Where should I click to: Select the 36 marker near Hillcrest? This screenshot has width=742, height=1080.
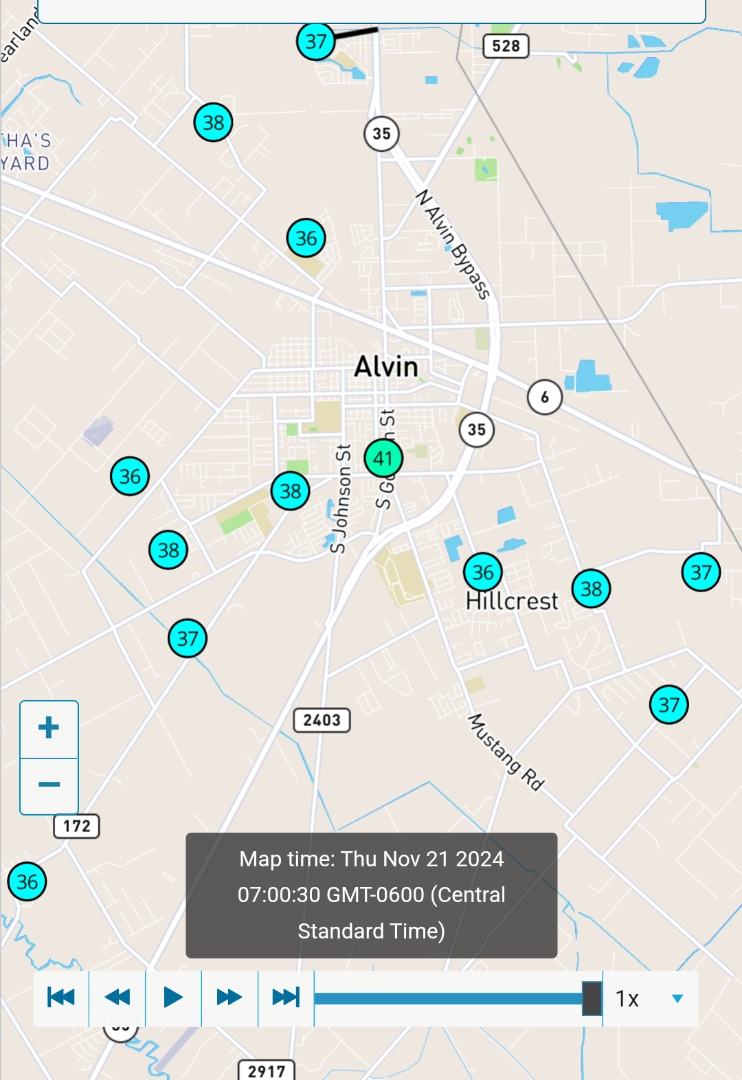[x=483, y=572]
